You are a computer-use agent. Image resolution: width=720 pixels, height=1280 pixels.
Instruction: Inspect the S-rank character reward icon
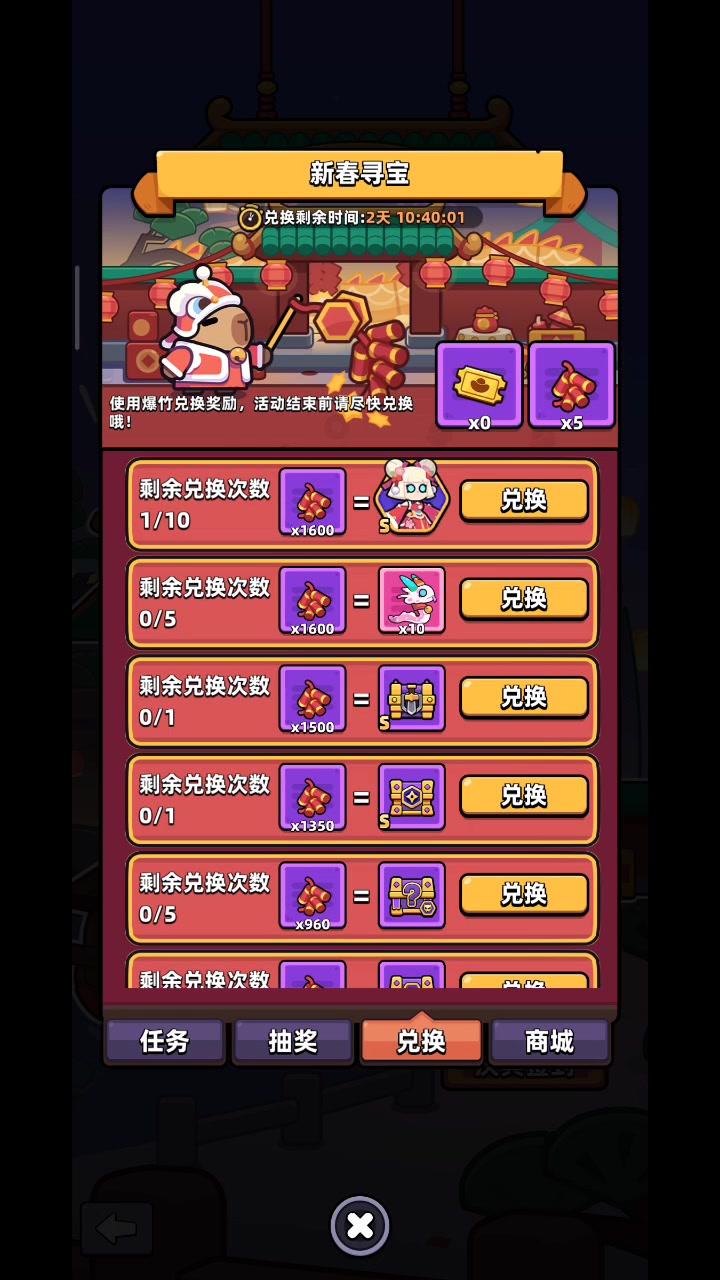[x=411, y=497]
